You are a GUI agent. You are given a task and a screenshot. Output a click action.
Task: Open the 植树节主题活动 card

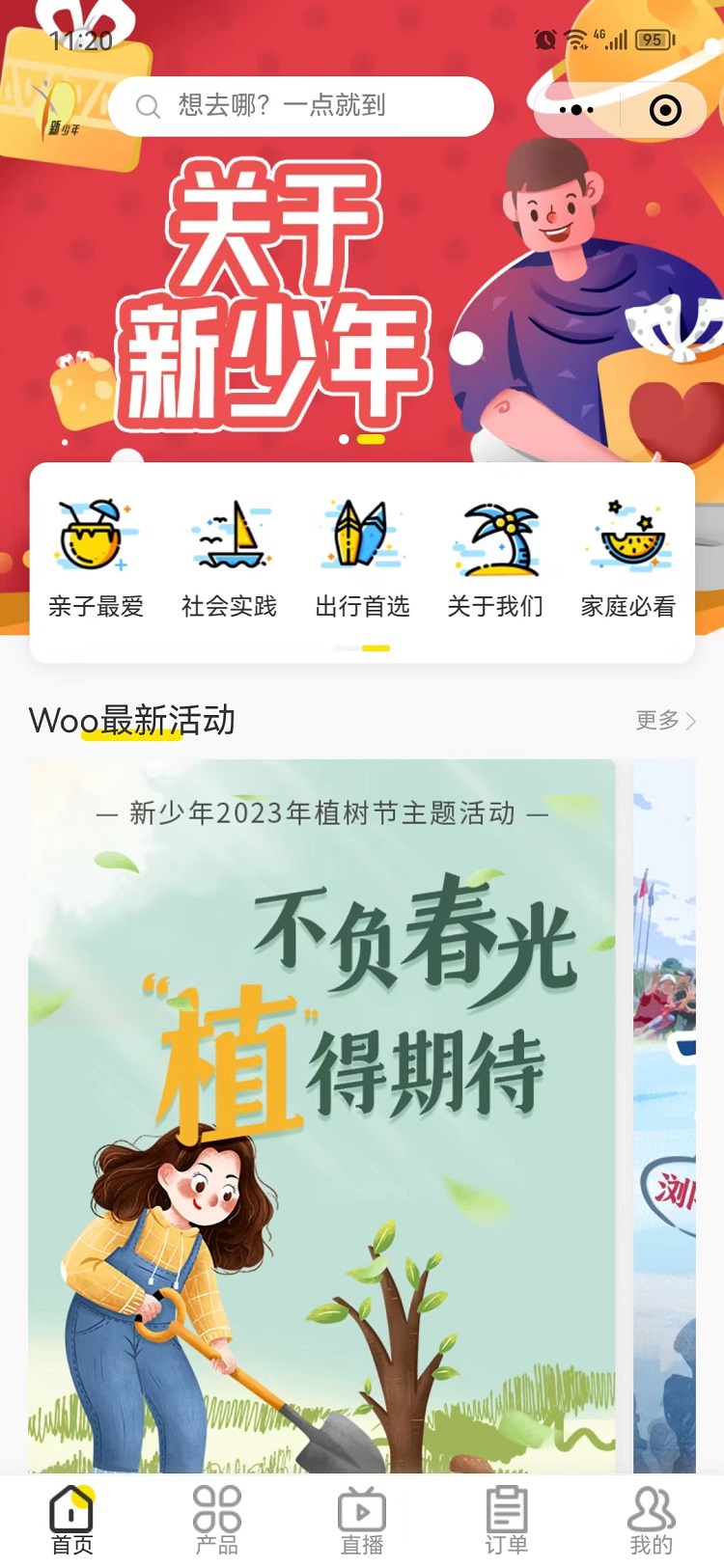[x=321, y=1110]
